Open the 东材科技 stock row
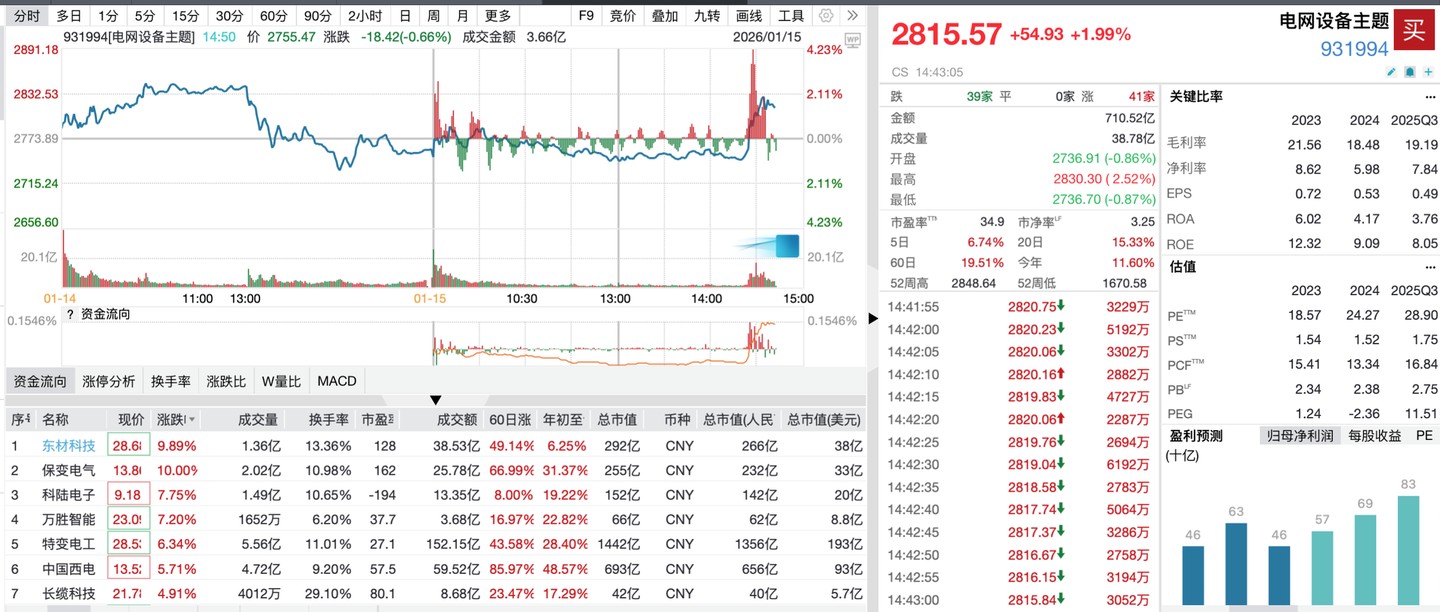Image resolution: width=1440 pixels, height=612 pixels. [x=69, y=446]
